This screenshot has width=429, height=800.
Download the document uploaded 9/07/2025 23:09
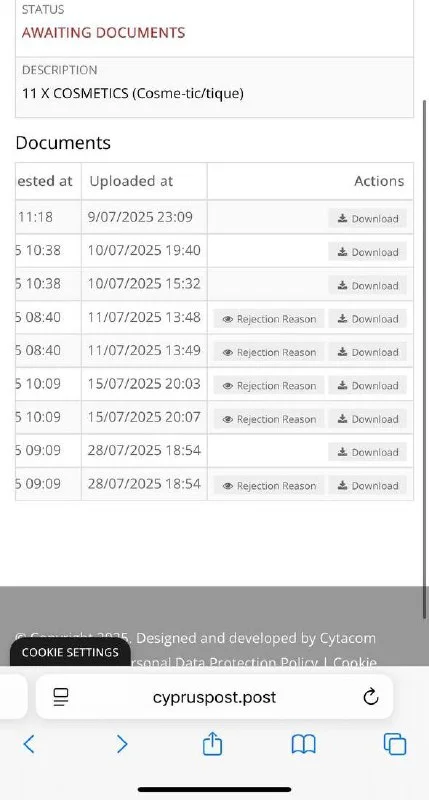(x=367, y=218)
